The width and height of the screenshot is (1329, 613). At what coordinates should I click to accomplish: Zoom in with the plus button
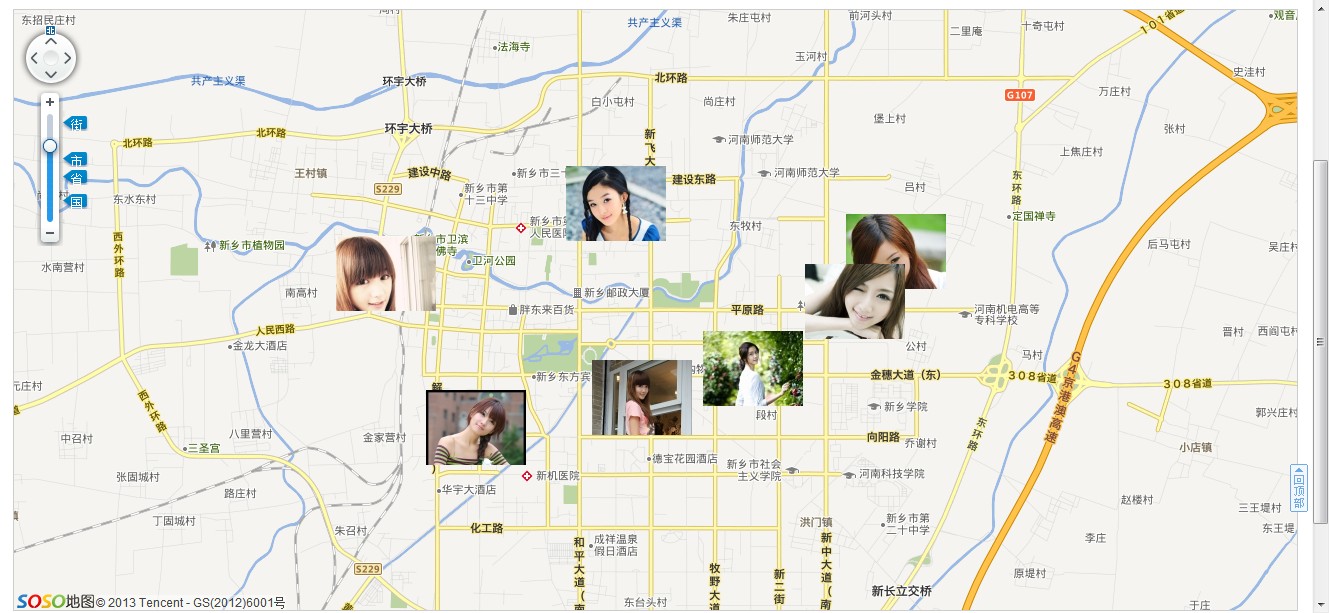click(x=50, y=102)
